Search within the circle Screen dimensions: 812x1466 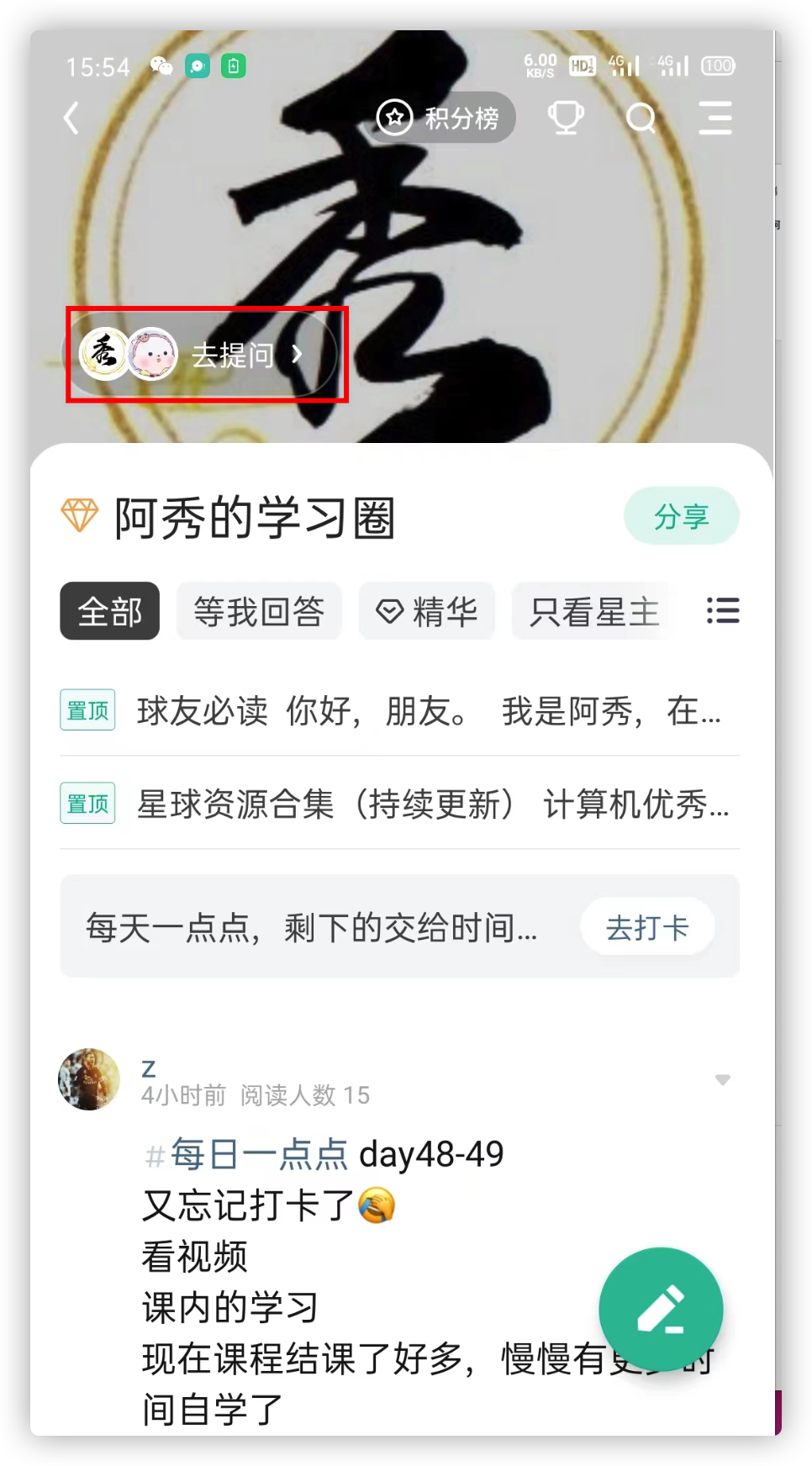point(641,118)
